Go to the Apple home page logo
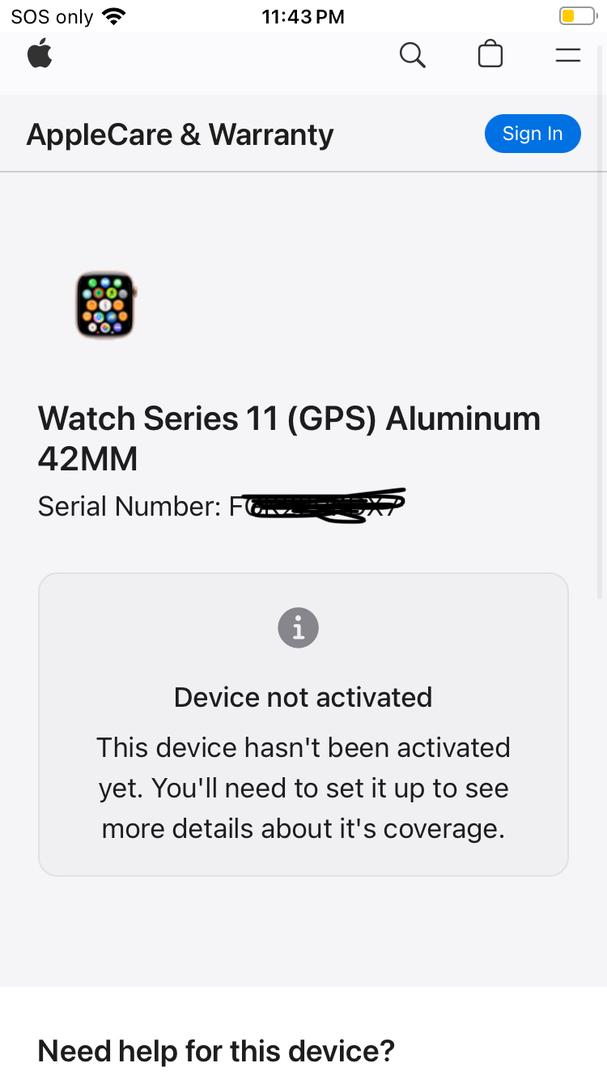Viewport: 607px width, 1080px height. [40, 54]
